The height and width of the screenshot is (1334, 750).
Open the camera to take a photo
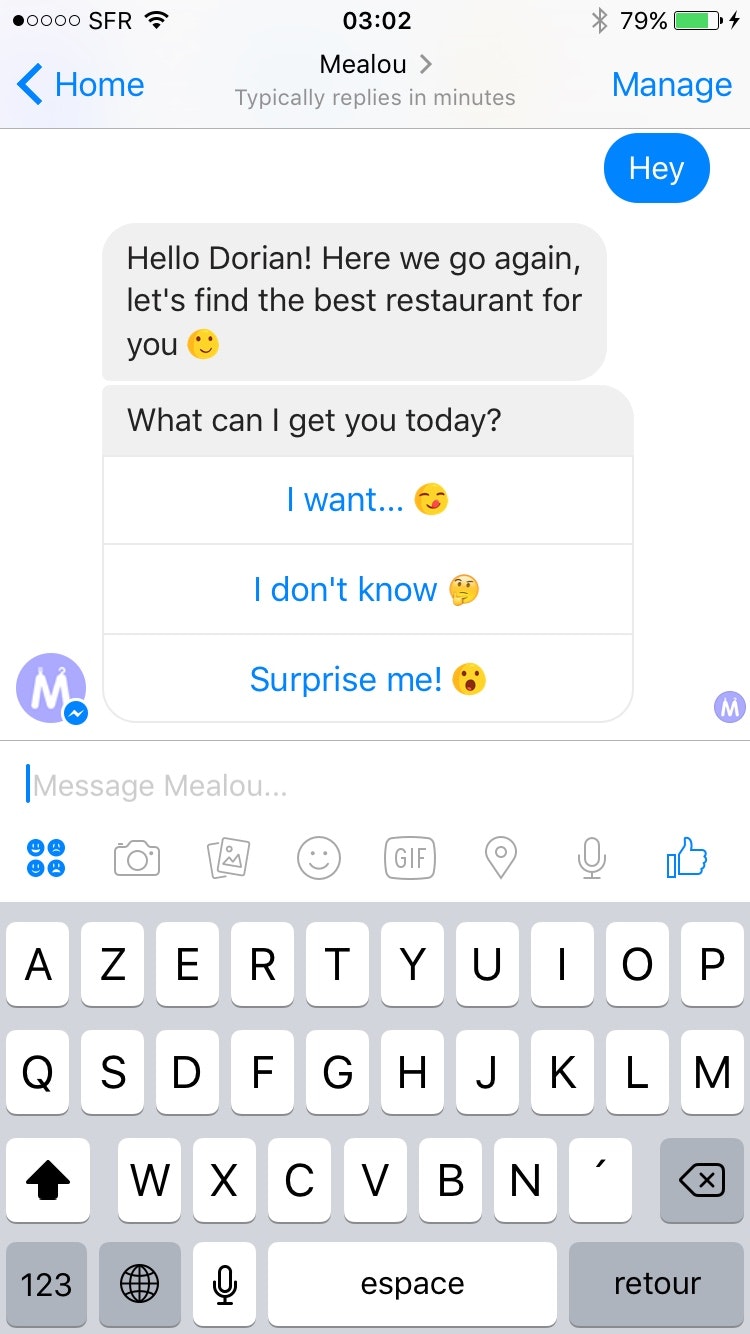(137, 858)
